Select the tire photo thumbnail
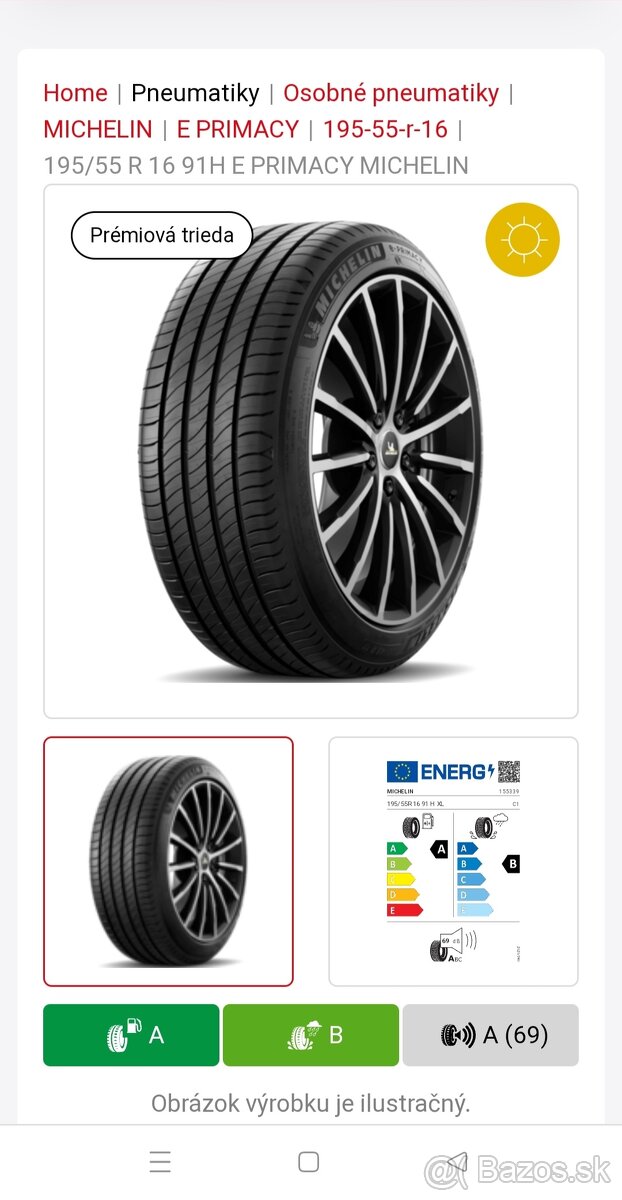 168,861
